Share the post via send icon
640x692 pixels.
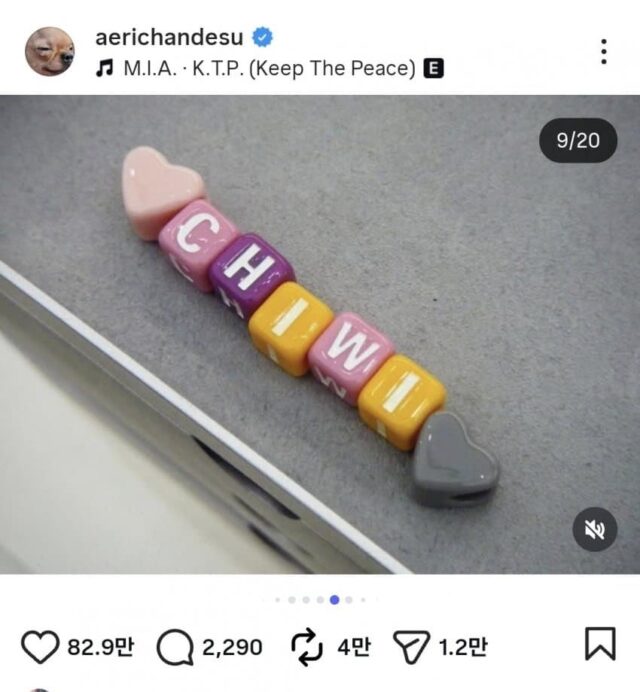coord(411,647)
